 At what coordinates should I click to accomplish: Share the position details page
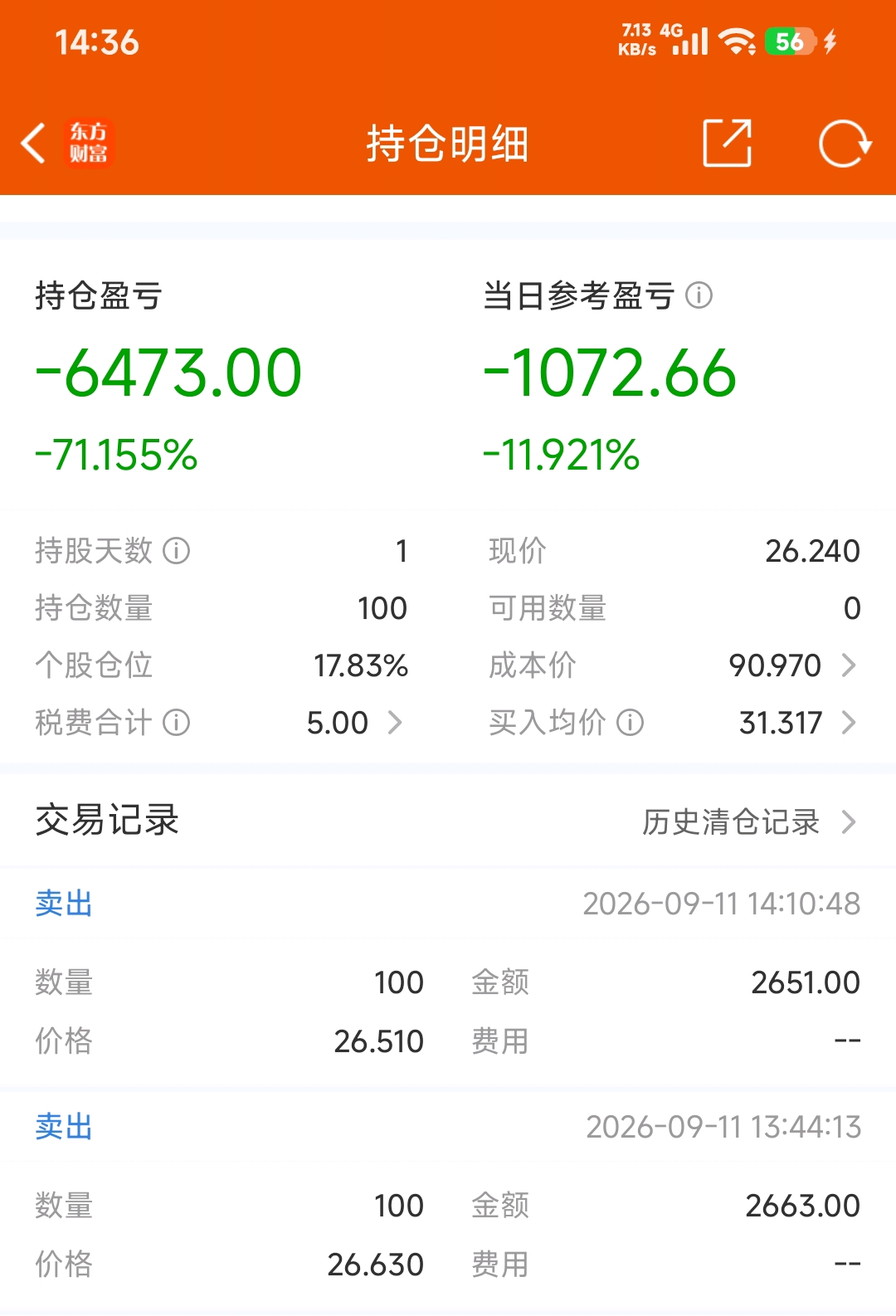point(728,143)
